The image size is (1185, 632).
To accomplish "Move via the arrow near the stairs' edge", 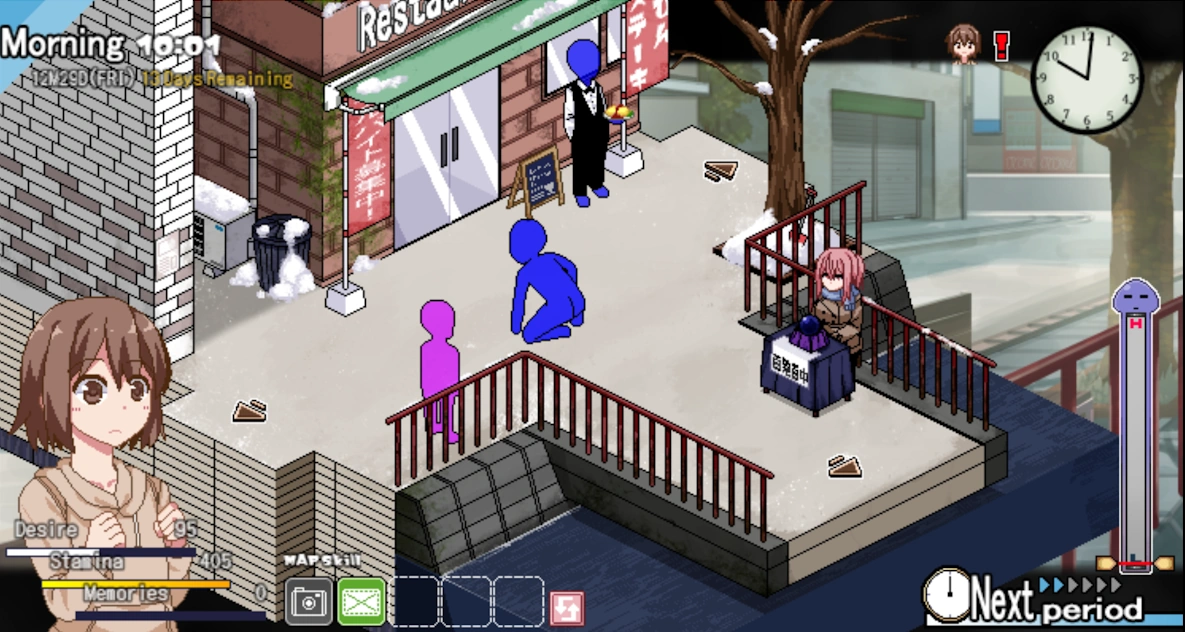I will (845, 466).
